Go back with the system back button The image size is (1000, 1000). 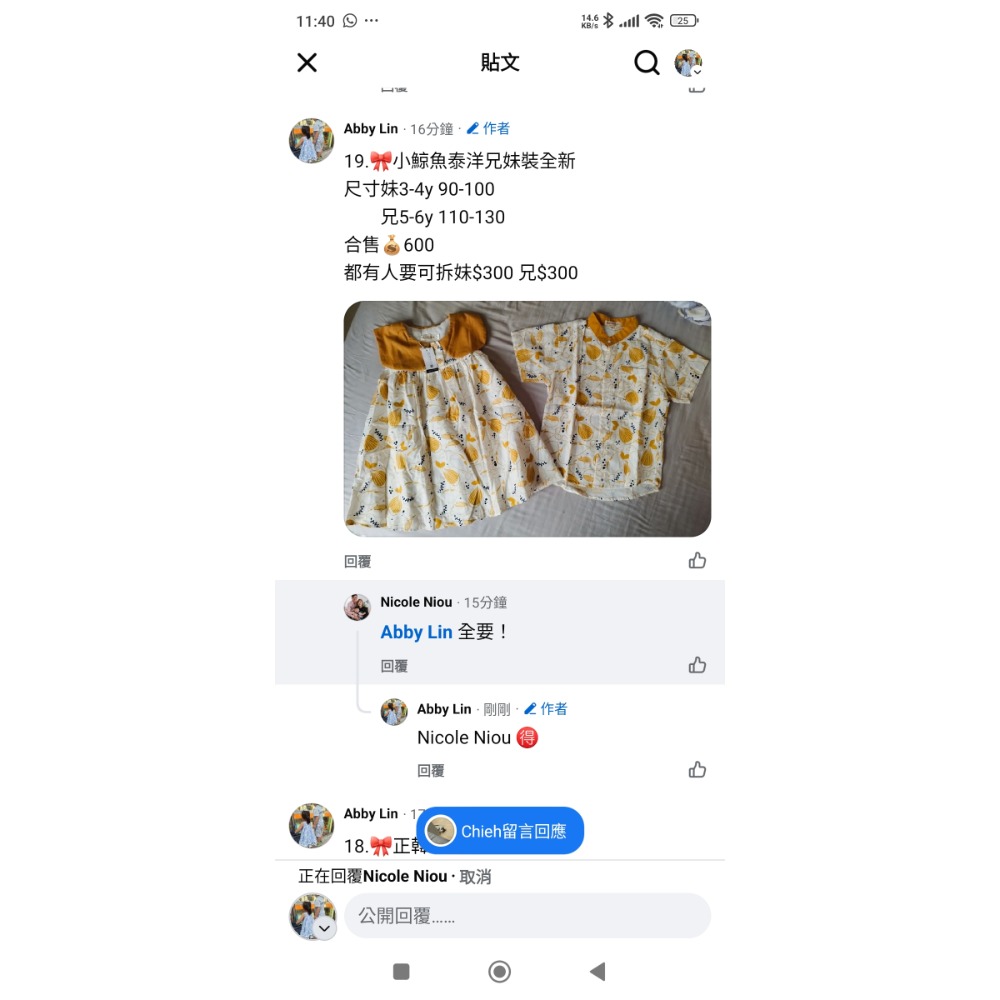(597, 971)
